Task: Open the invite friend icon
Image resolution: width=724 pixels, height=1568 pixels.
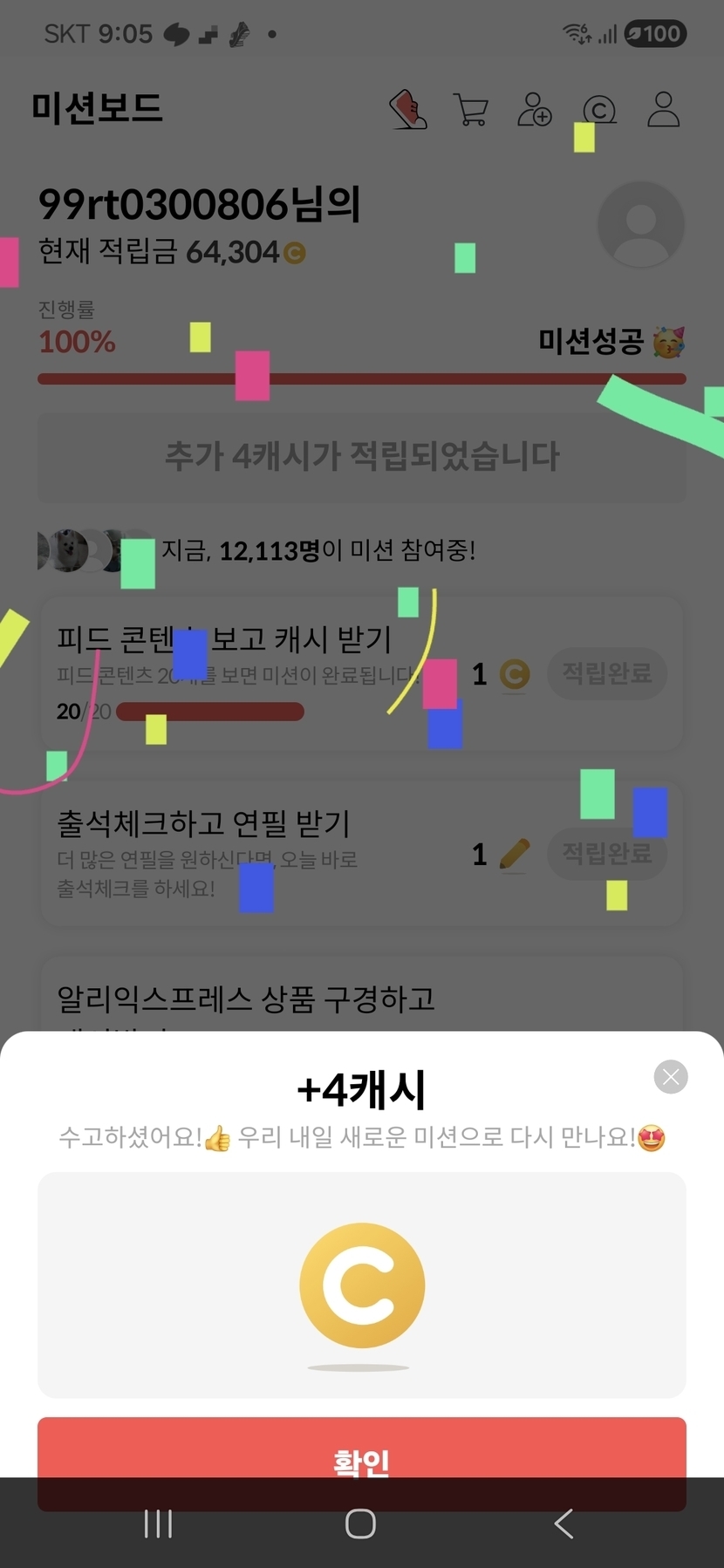Action: [535, 110]
